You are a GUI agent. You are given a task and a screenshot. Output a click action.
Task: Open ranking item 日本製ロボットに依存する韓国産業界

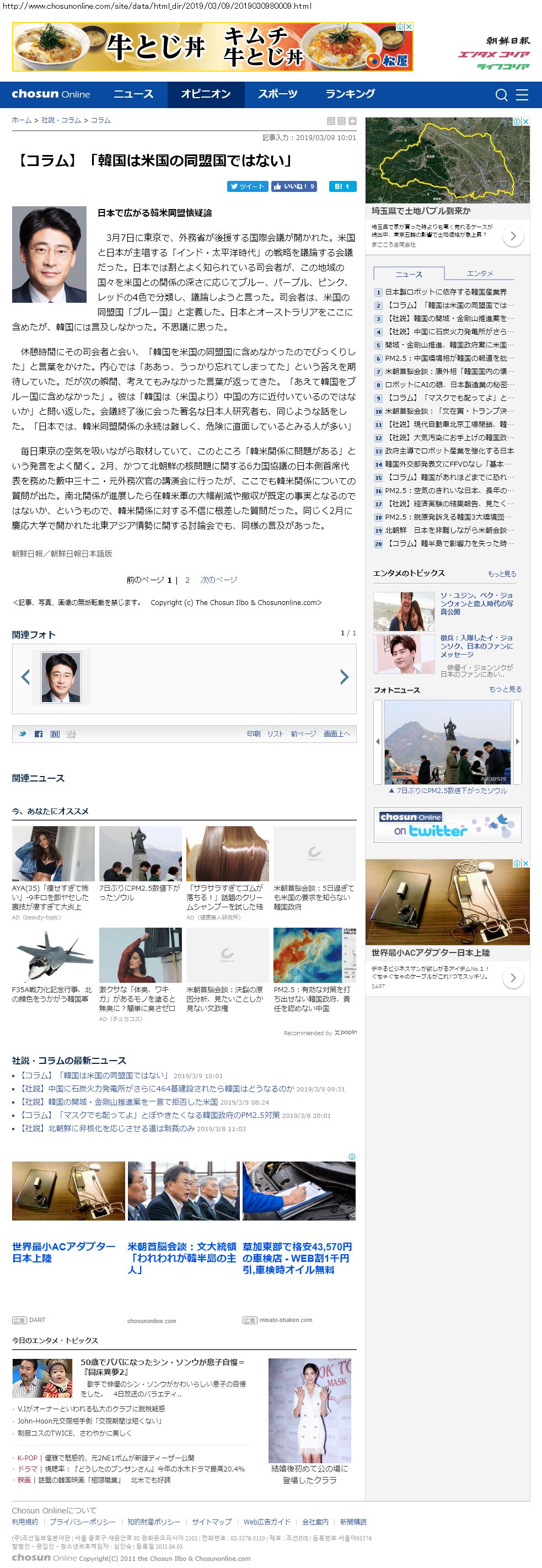click(x=446, y=292)
